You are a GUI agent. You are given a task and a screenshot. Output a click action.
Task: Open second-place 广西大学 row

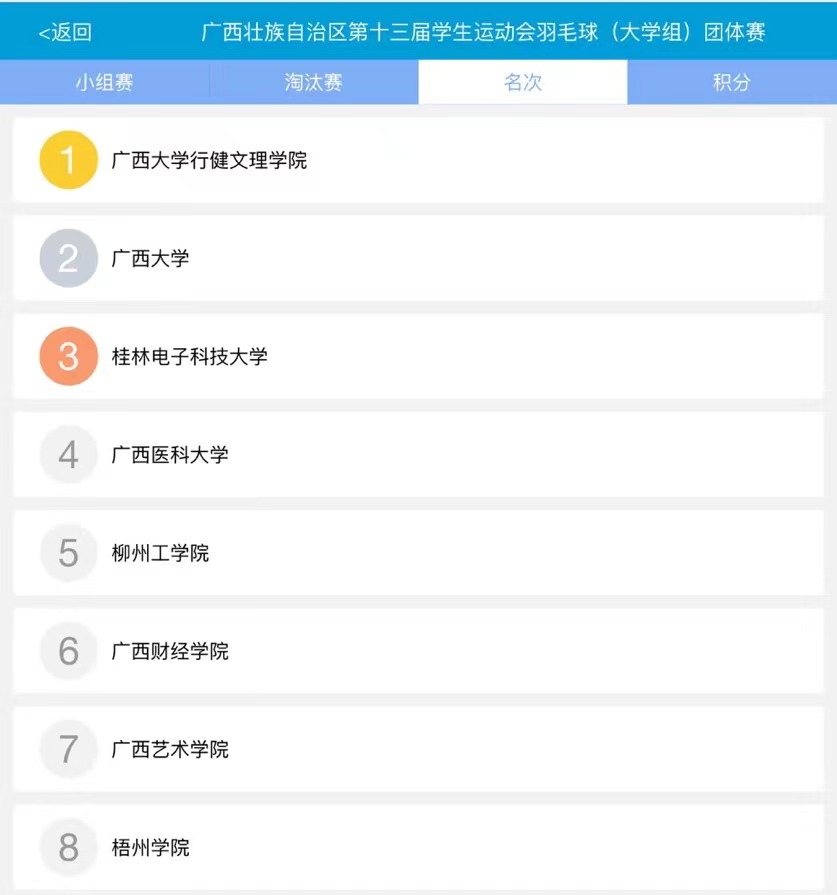pos(418,258)
